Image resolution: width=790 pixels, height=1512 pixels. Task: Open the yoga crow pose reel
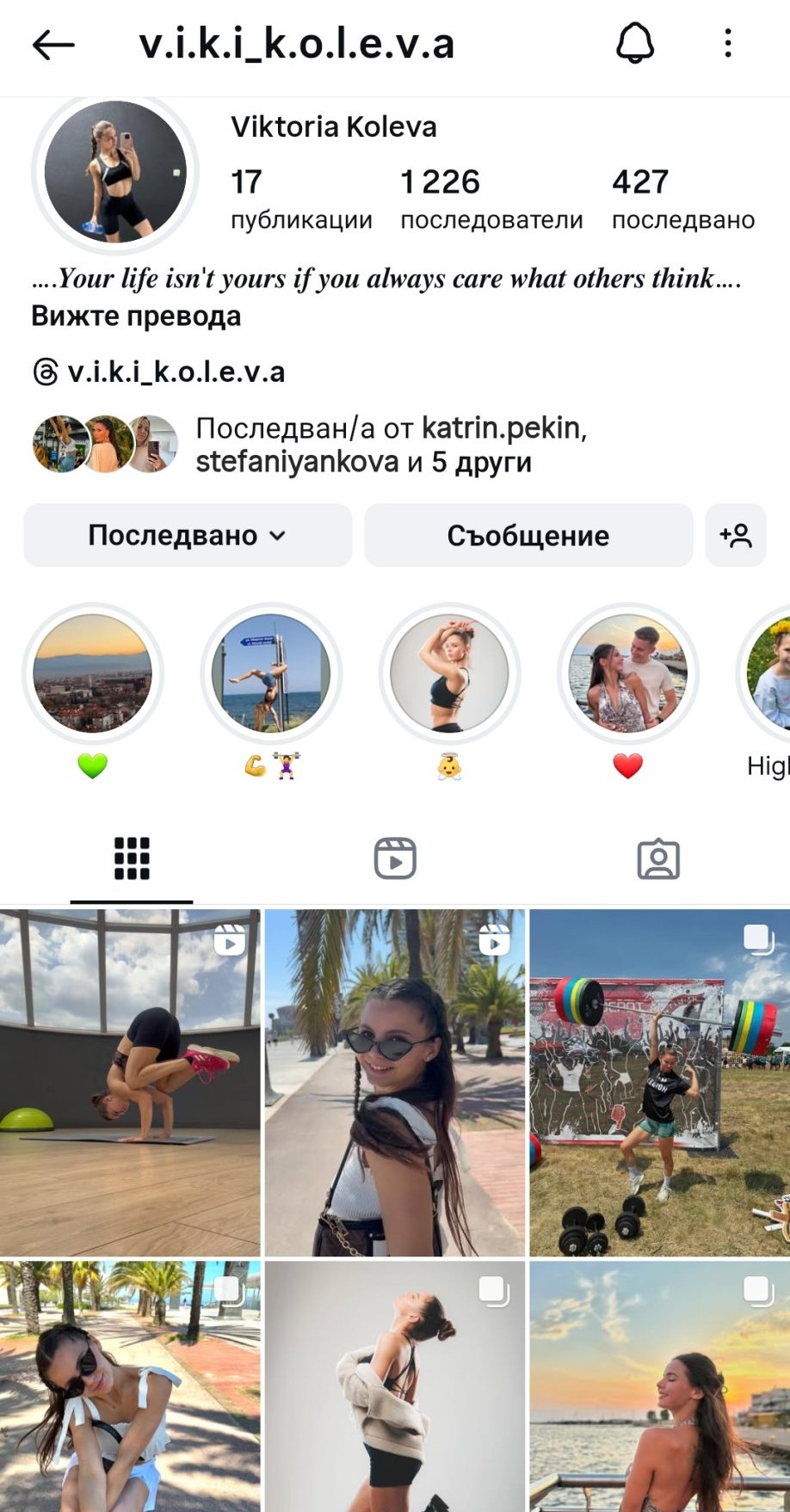coord(130,1083)
